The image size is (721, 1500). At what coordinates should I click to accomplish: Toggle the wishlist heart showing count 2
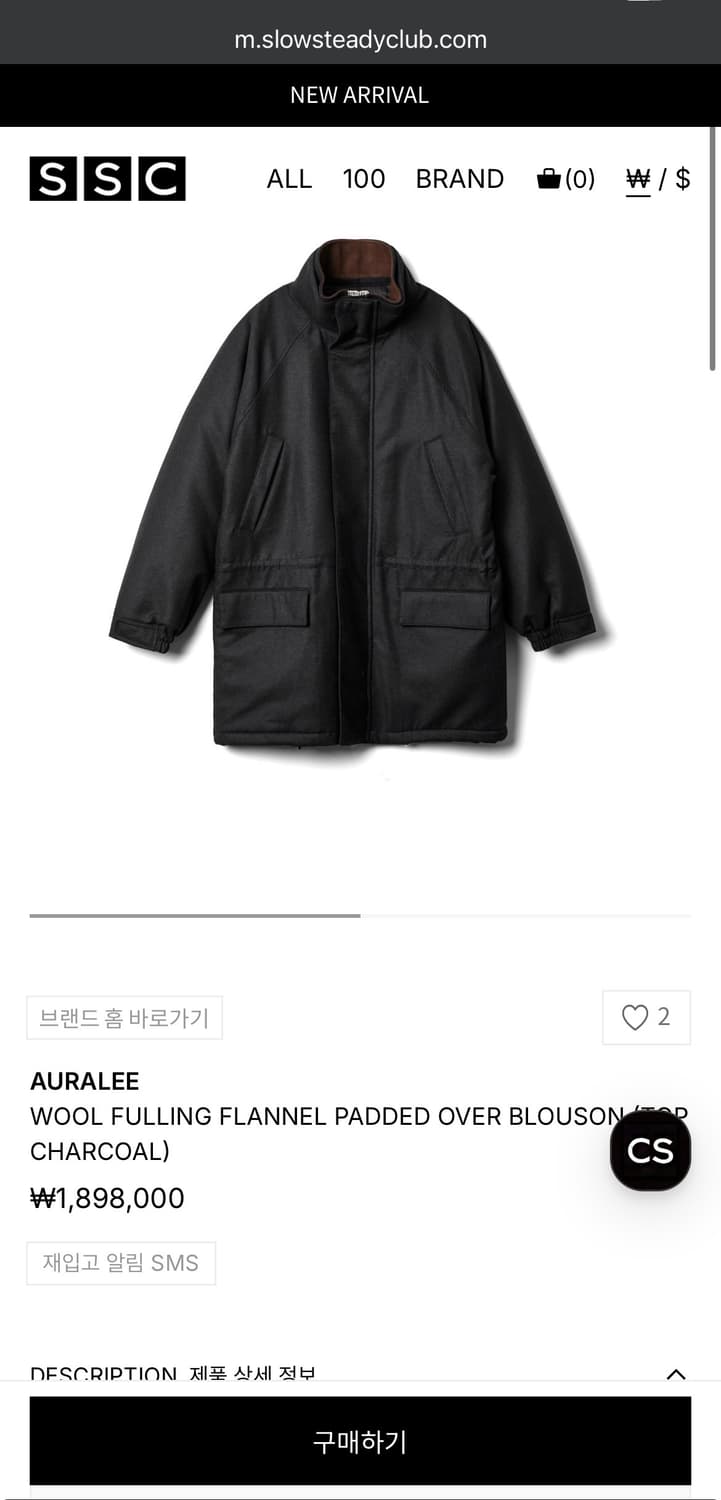645,1016
